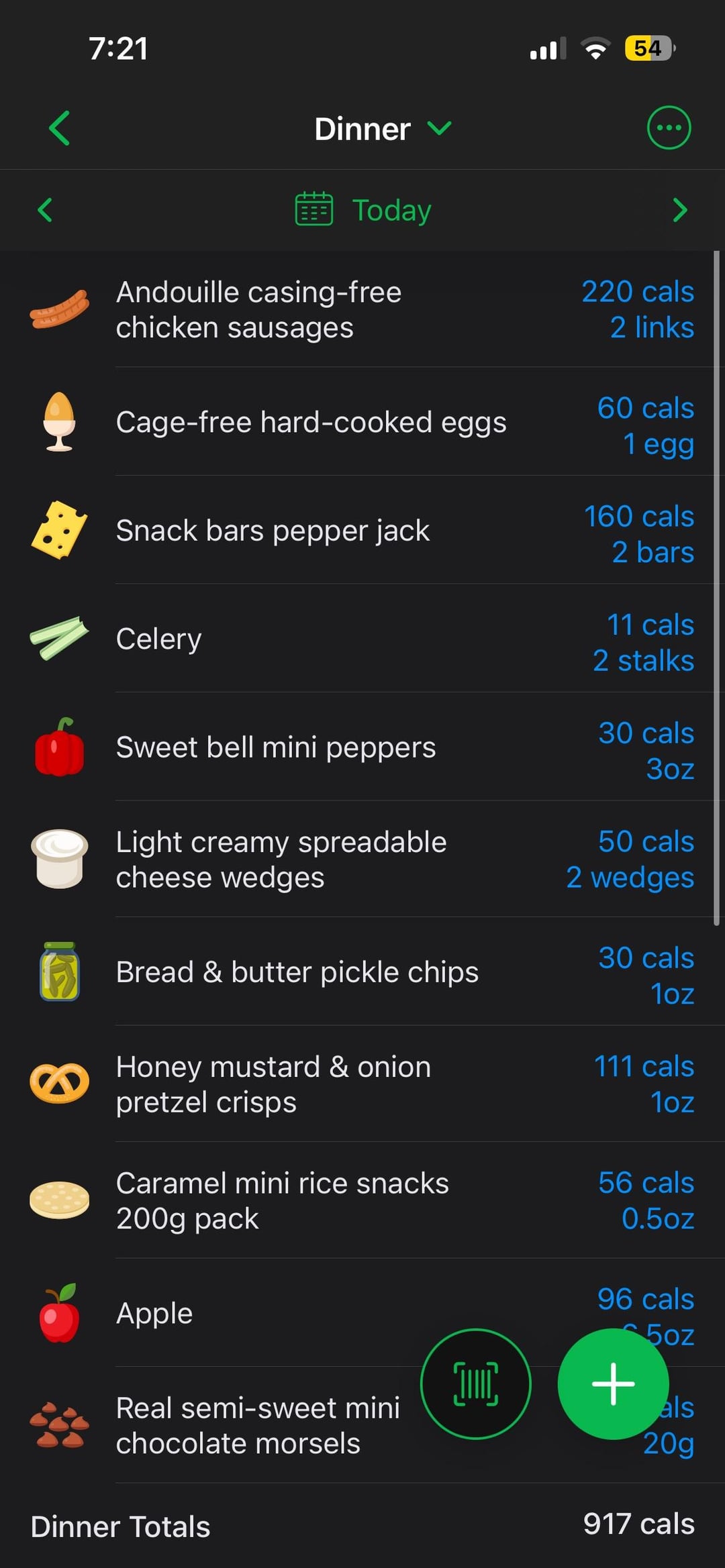Go to the previous day

pyautogui.click(x=45, y=210)
